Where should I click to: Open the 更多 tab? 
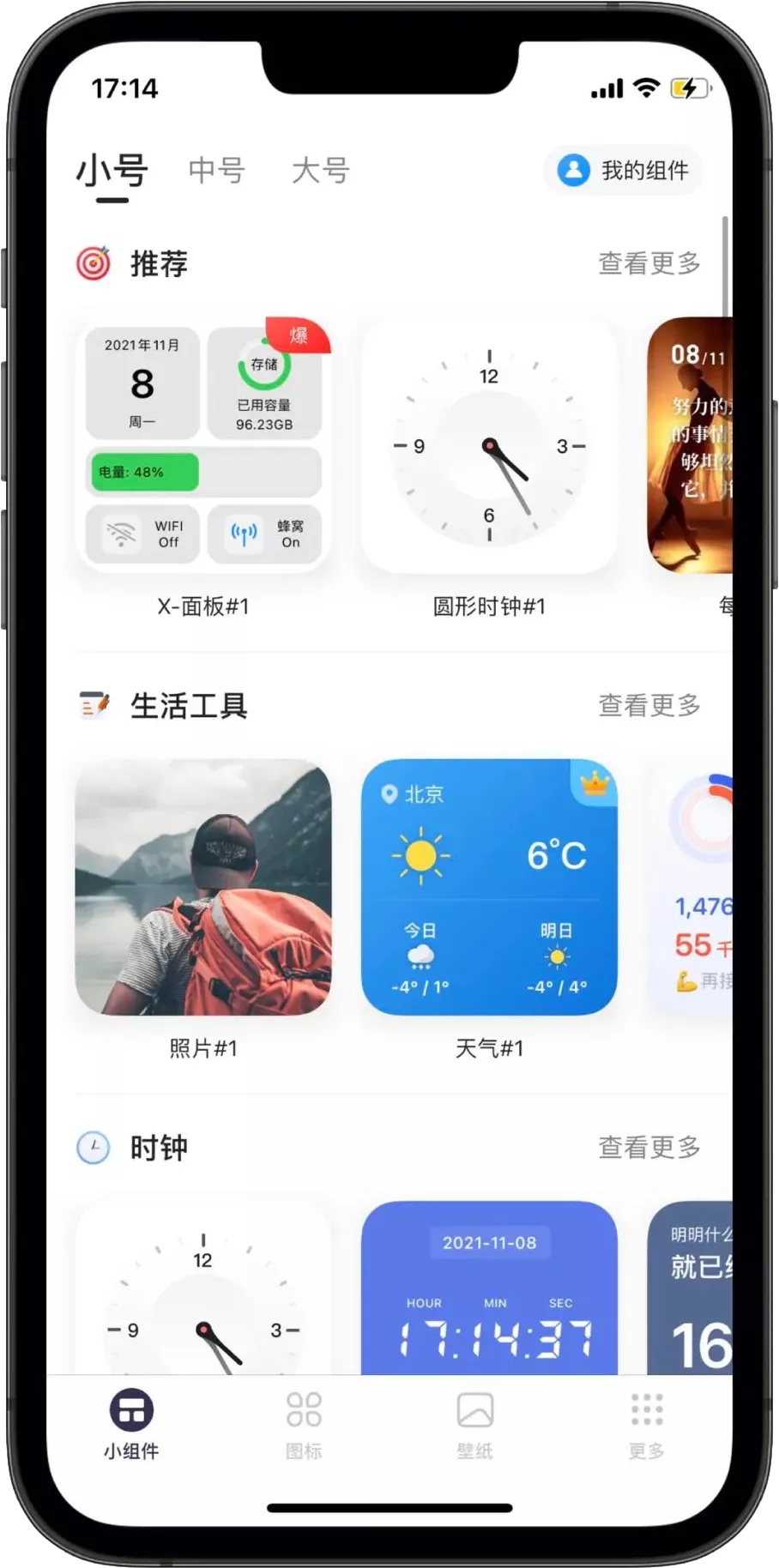[646, 1426]
